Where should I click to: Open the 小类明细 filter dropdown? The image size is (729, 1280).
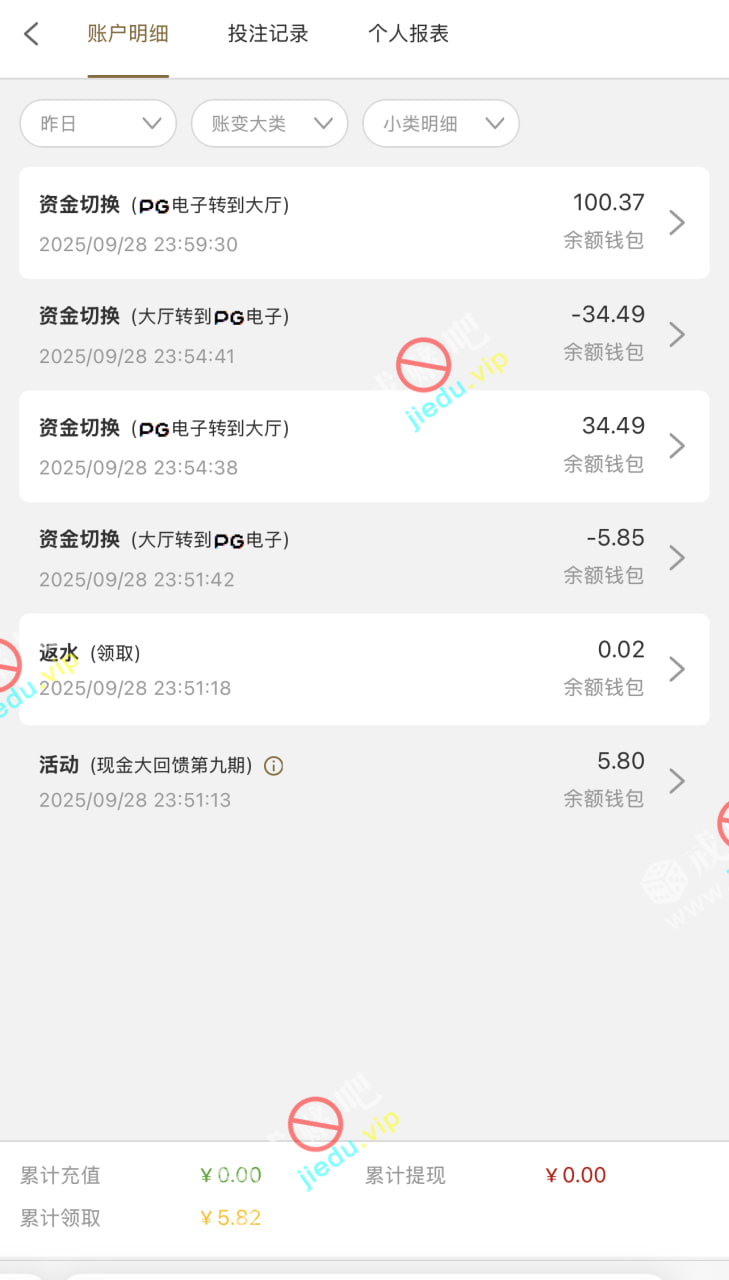pos(440,124)
